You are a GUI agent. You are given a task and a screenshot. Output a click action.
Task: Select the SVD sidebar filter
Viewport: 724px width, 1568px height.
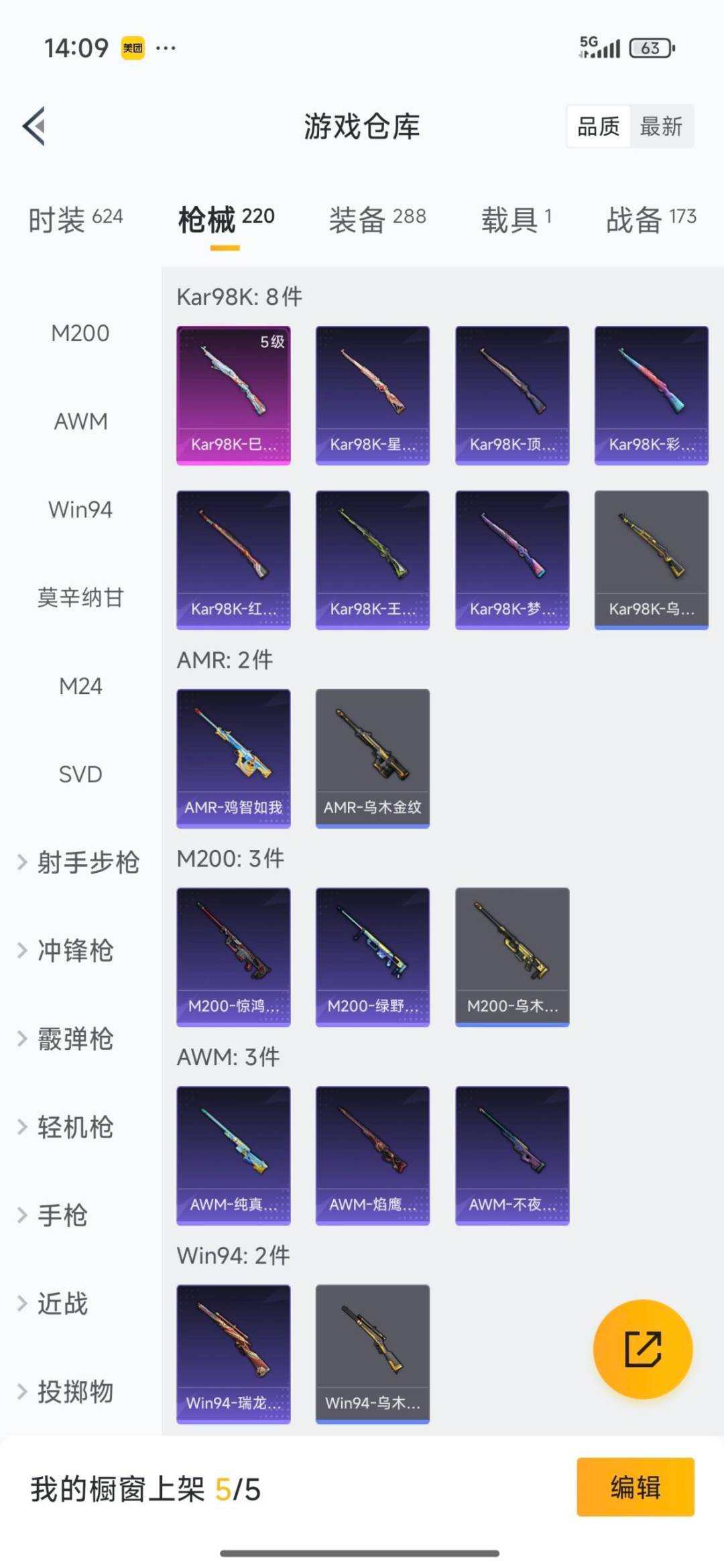(x=80, y=774)
